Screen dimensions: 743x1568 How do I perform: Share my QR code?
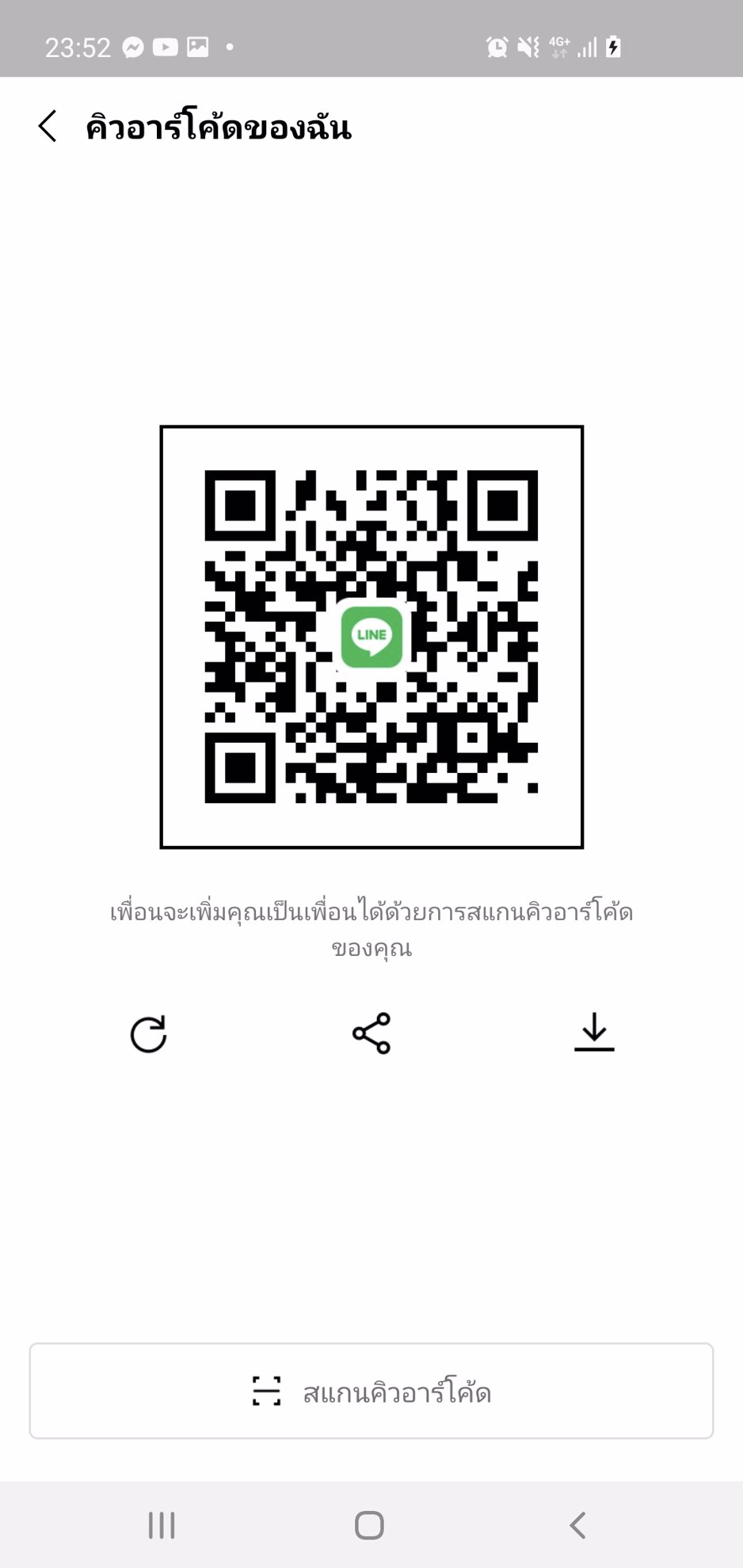tap(371, 1033)
